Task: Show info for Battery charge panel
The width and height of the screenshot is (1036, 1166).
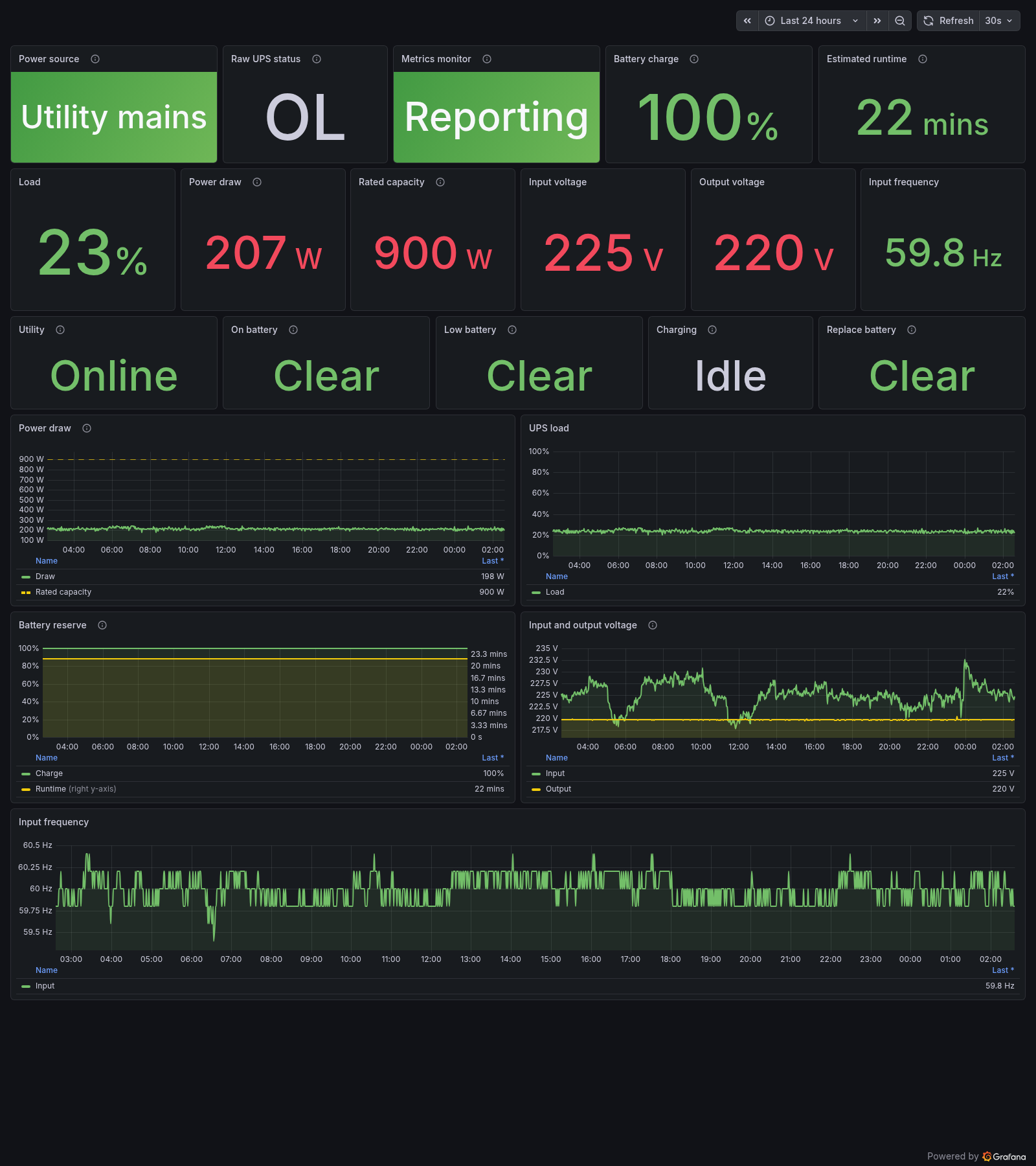Action: (694, 59)
